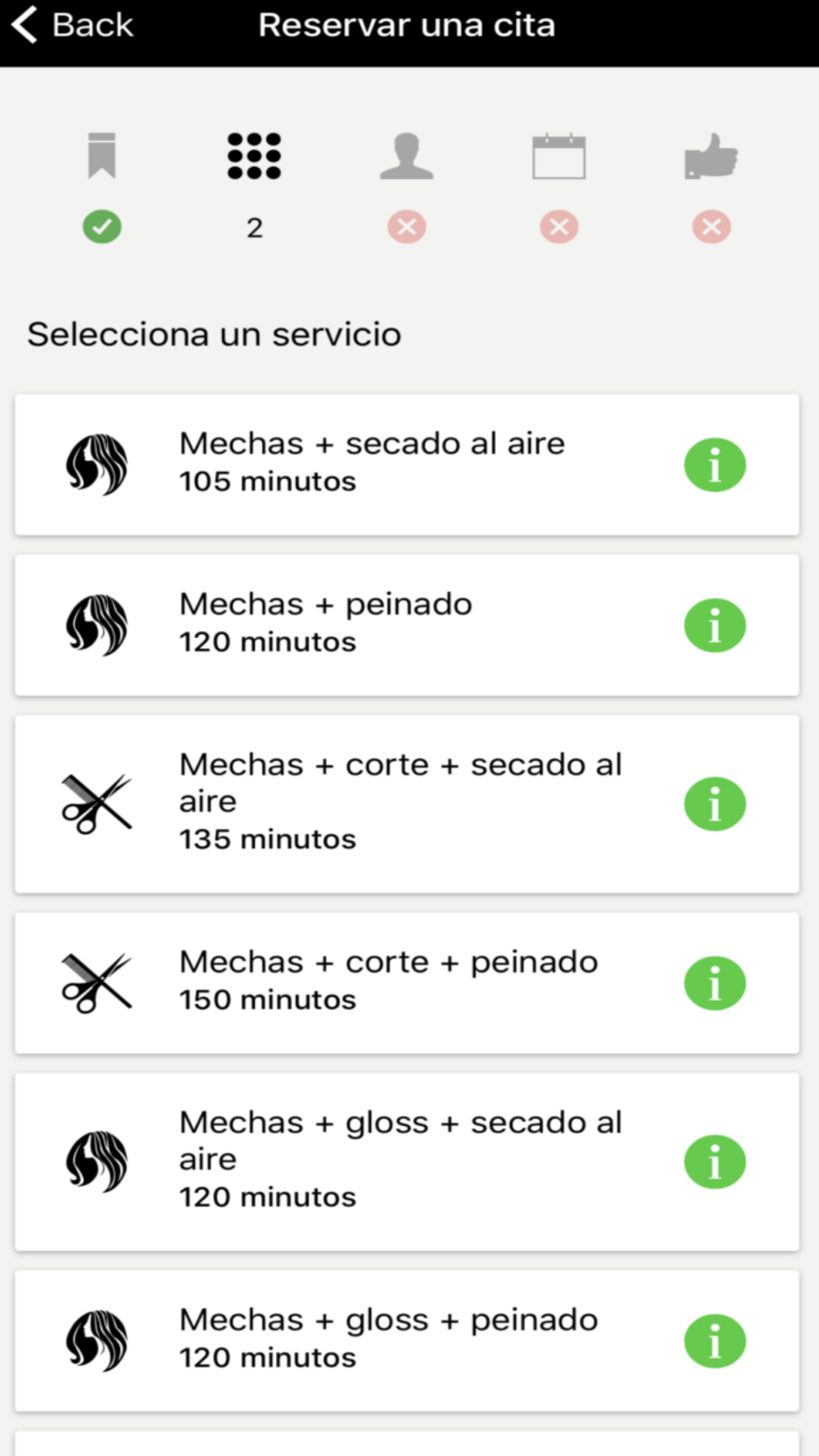Open info for Mechas + secado al aire
This screenshot has height=1456, width=819.
pyautogui.click(x=715, y=465)
